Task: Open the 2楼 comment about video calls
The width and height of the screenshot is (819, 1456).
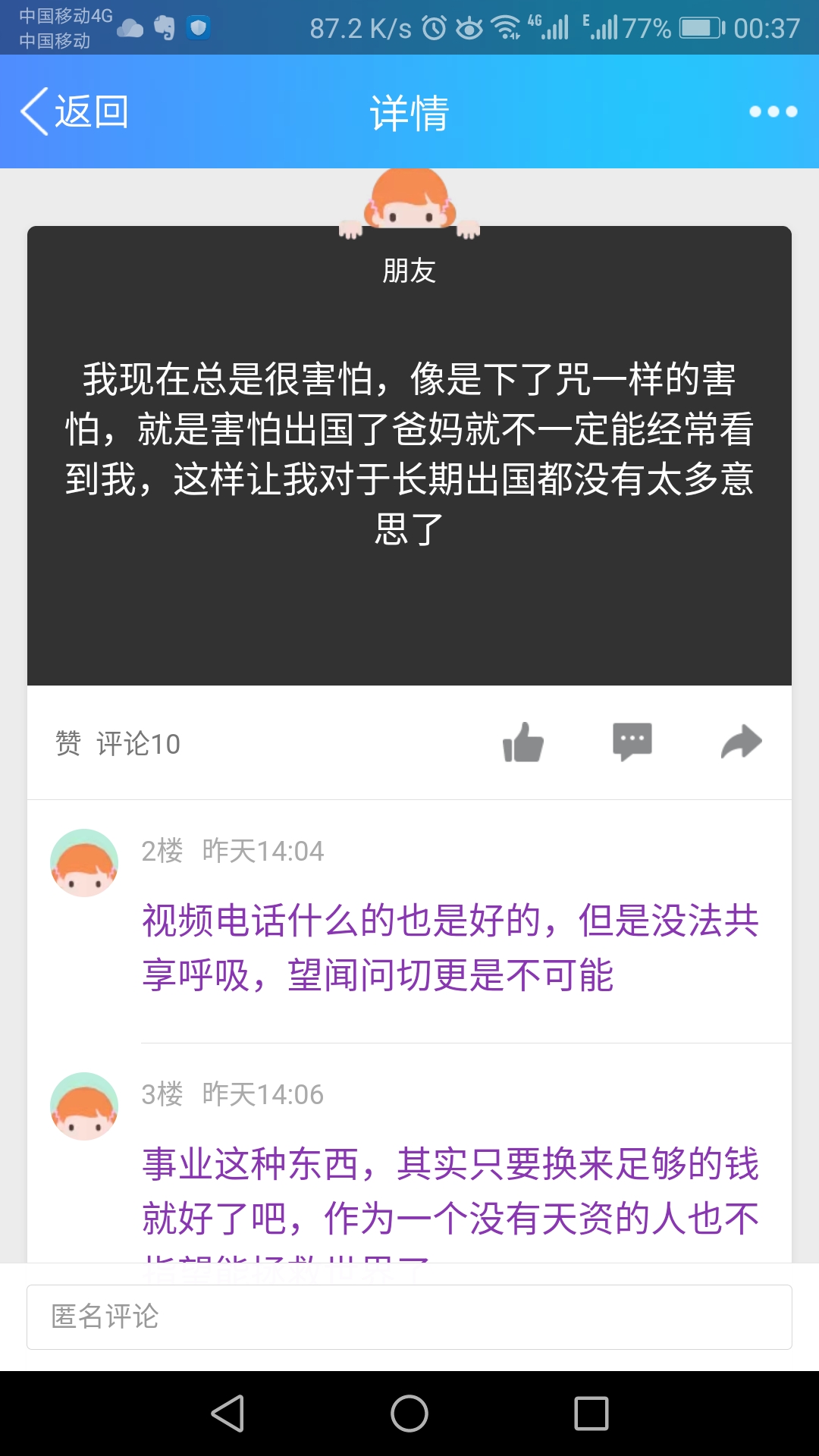Action: (450, 947)
